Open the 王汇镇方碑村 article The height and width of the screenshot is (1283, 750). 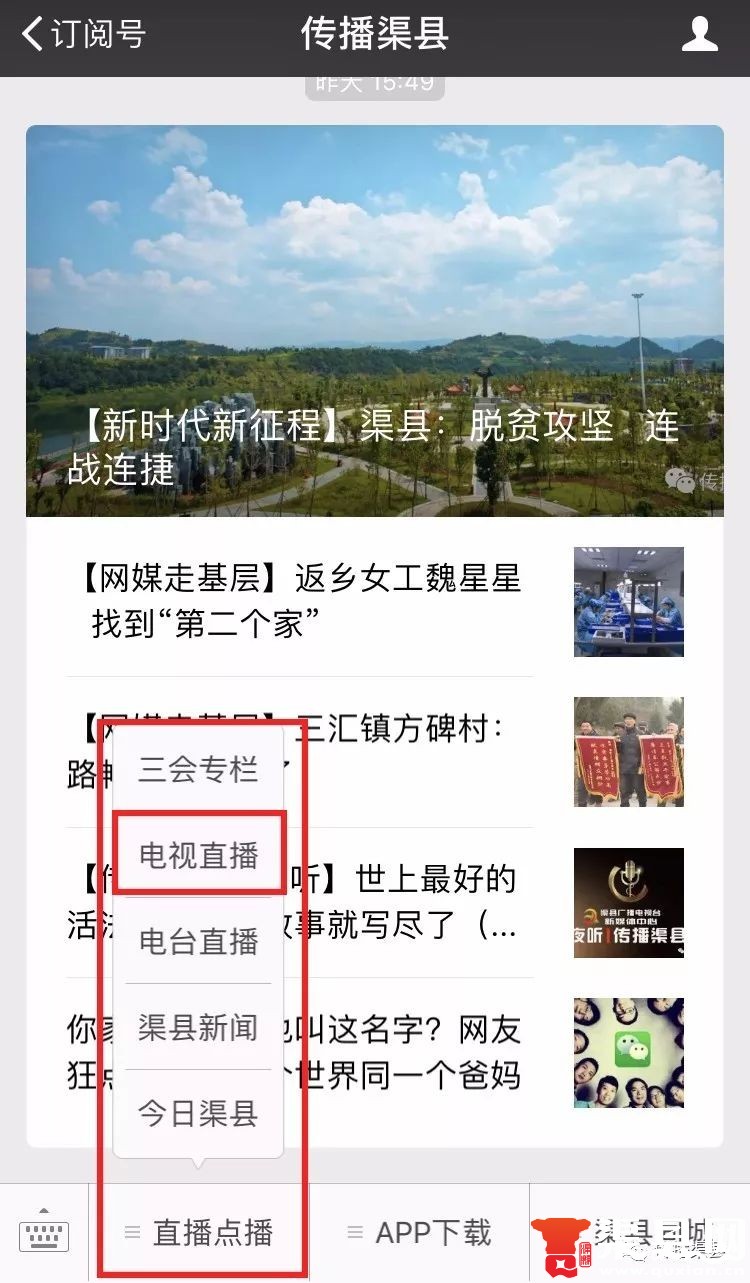click(x=420, y=750)
